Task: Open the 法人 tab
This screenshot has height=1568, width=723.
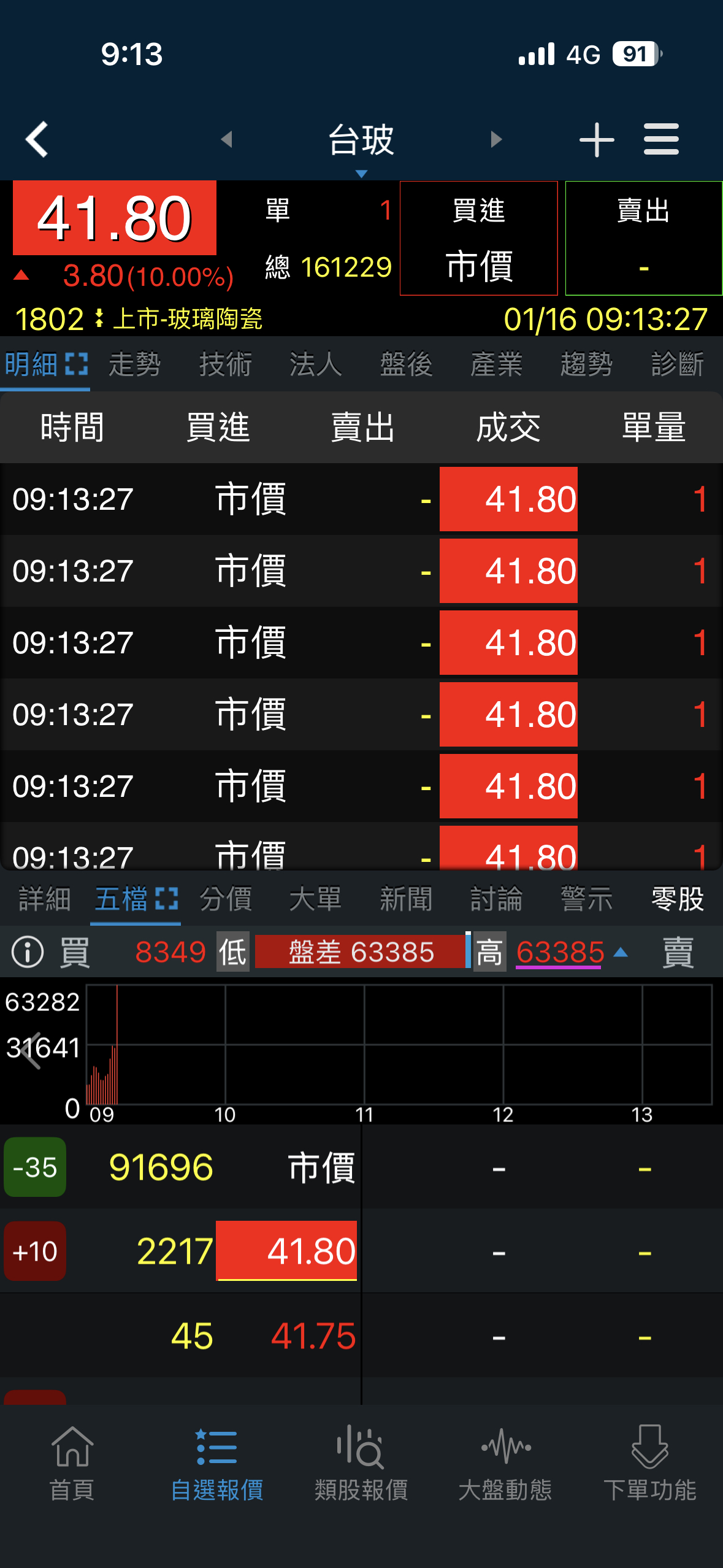Action: click(x=315, y=364)
